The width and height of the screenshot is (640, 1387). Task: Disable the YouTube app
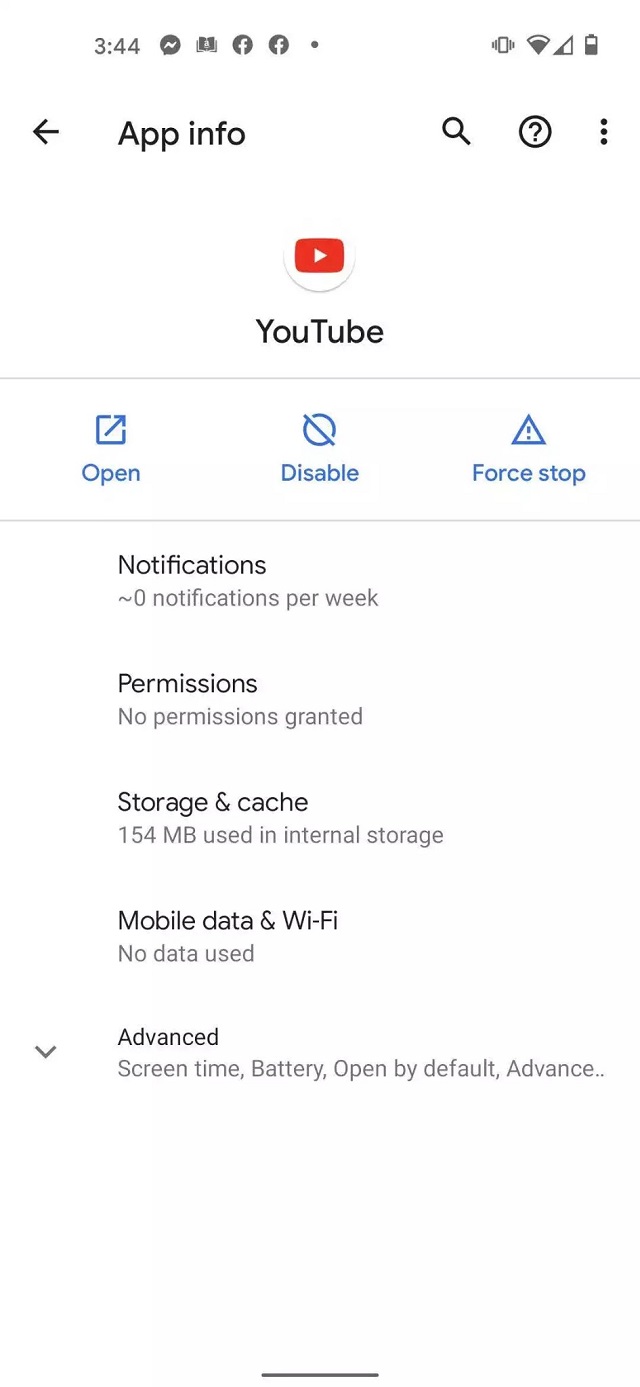click(x=320, y=450)
